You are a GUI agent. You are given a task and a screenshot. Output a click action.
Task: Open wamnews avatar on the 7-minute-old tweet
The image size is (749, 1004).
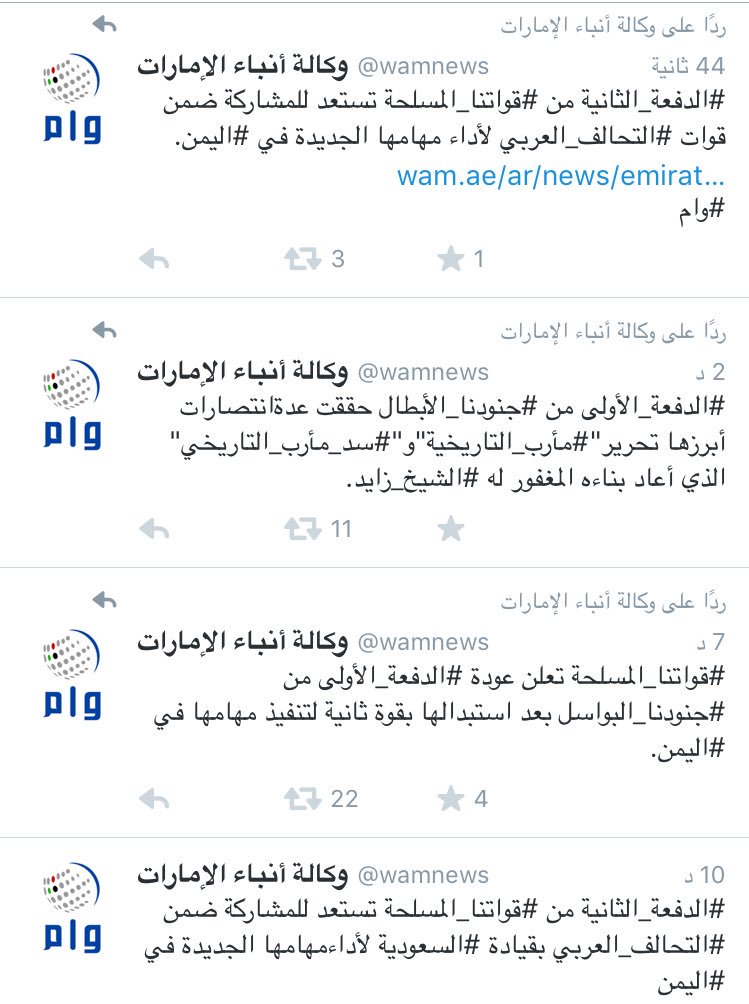click(x=73, y=673)
